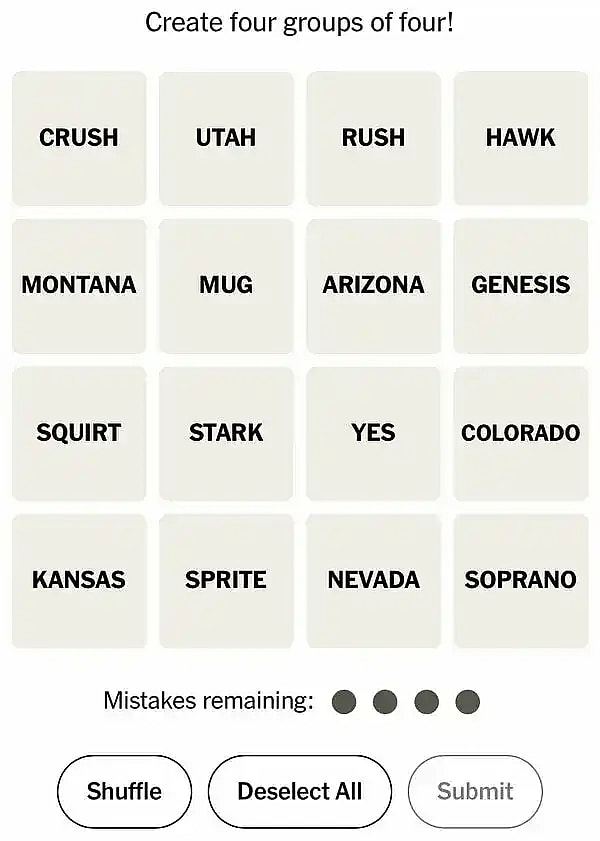Screen dimensions: 600x841
Task: Tap the STARK tile
Action: click(226, 433)
